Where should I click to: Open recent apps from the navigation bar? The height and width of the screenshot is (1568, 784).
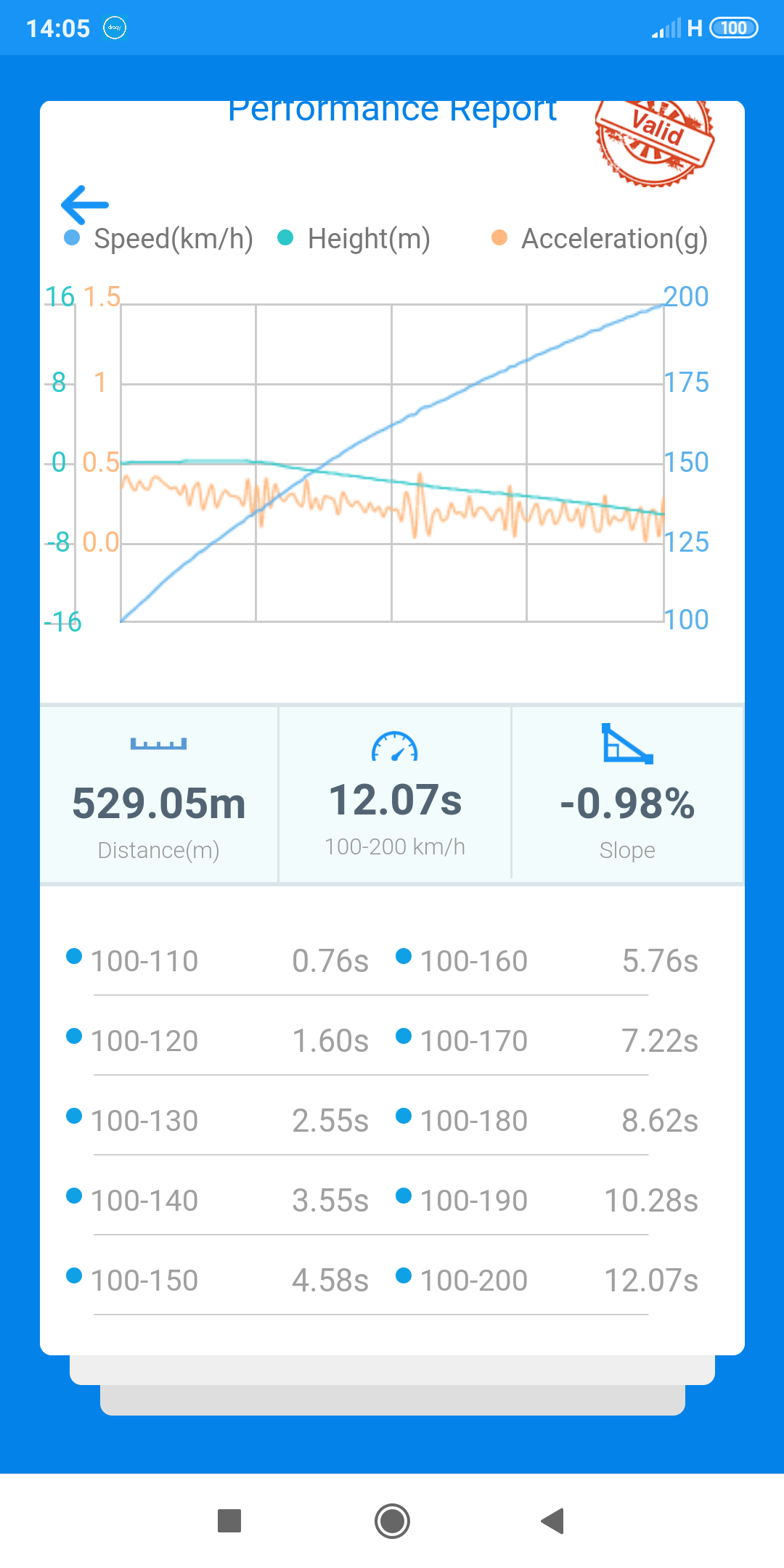229,1521
